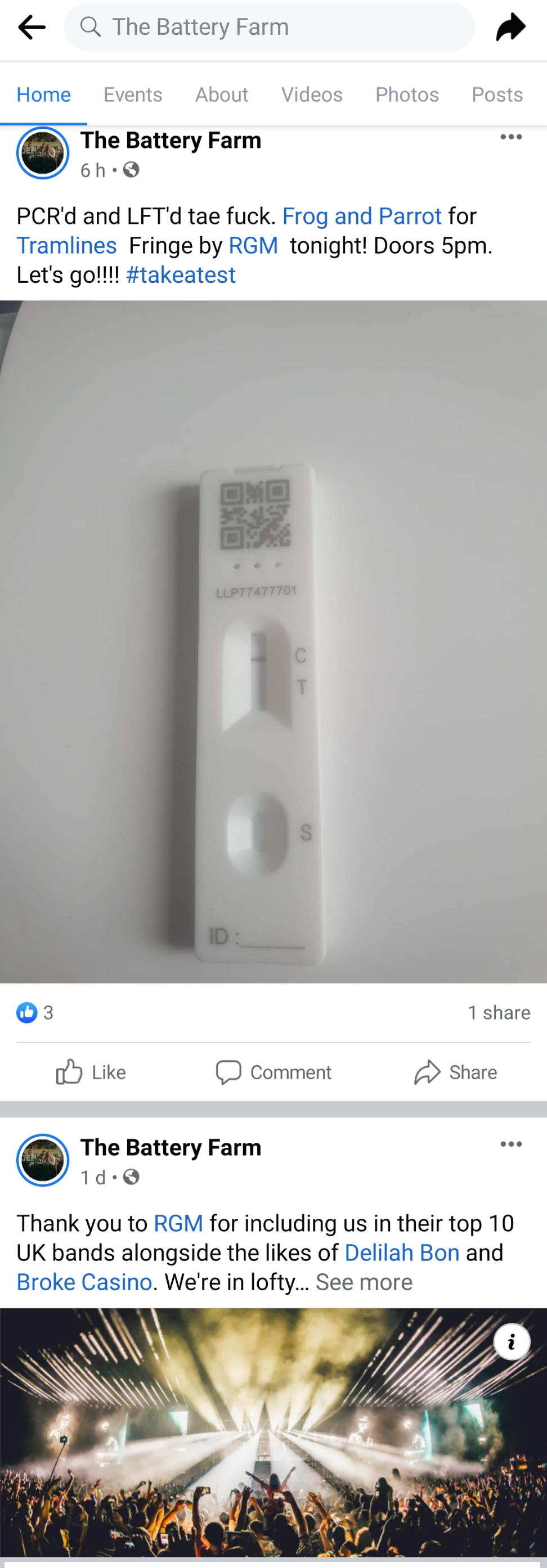Open options menu on the 1 d post
The image size is (547, 1568).
pos(510,1145)
